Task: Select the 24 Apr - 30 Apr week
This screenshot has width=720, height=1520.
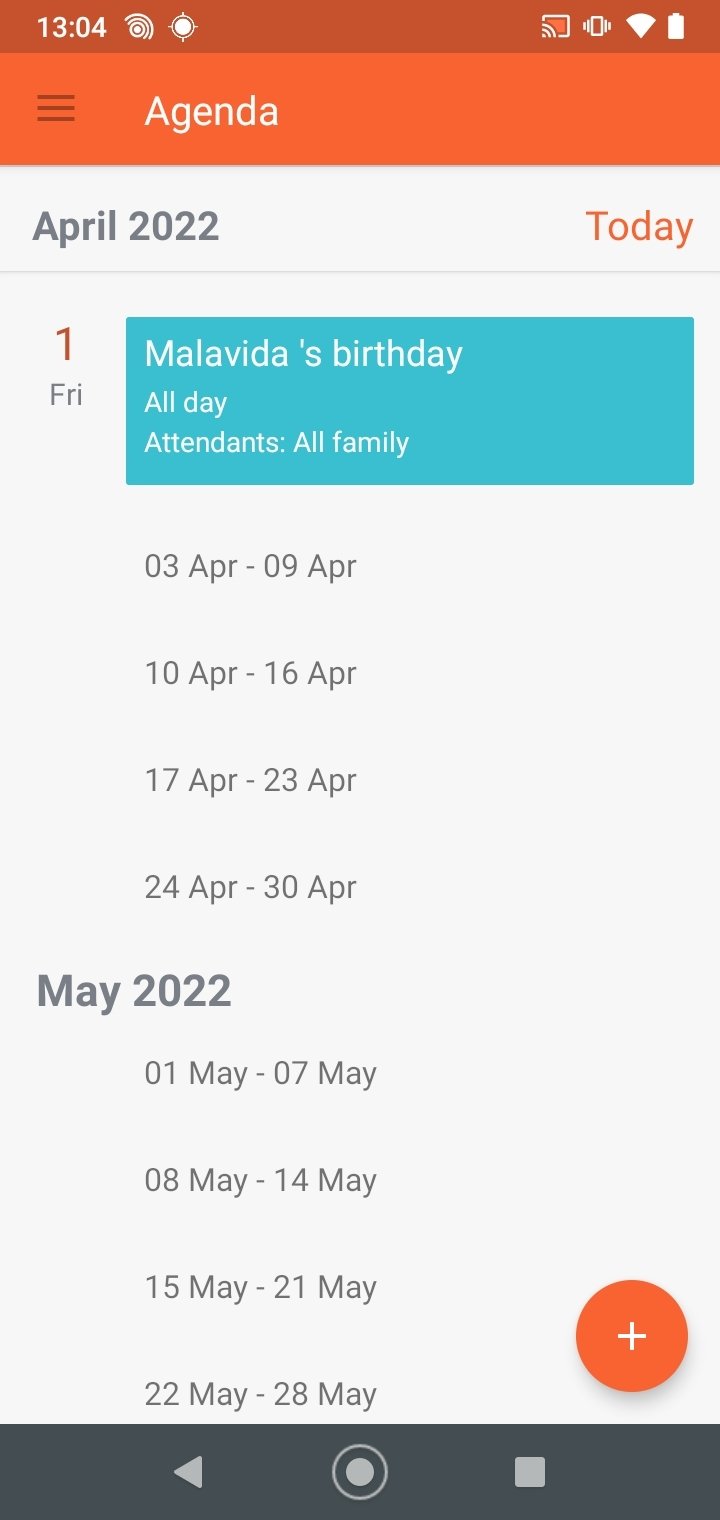Action: [251, 887]
